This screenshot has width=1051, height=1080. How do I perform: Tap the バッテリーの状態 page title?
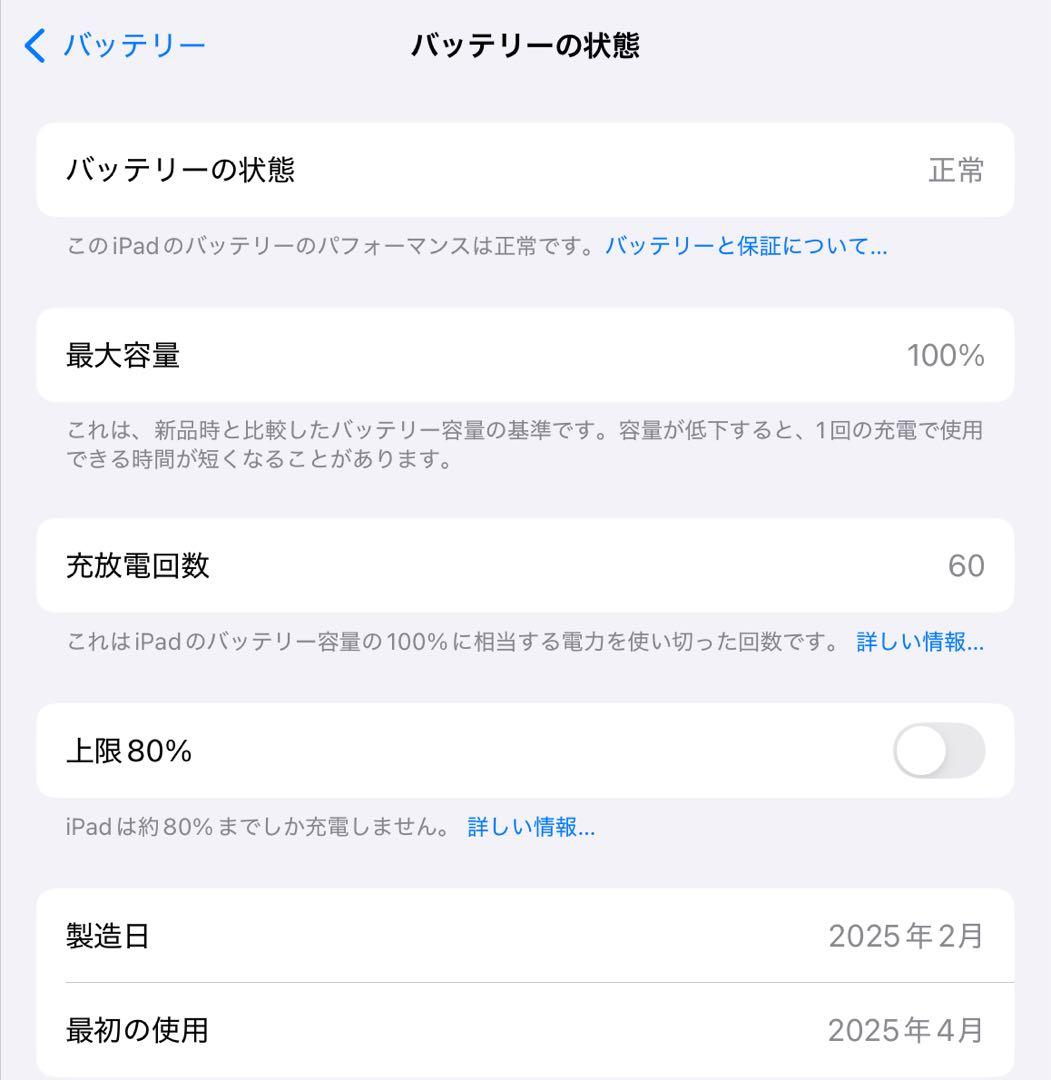tap(525, 43)
